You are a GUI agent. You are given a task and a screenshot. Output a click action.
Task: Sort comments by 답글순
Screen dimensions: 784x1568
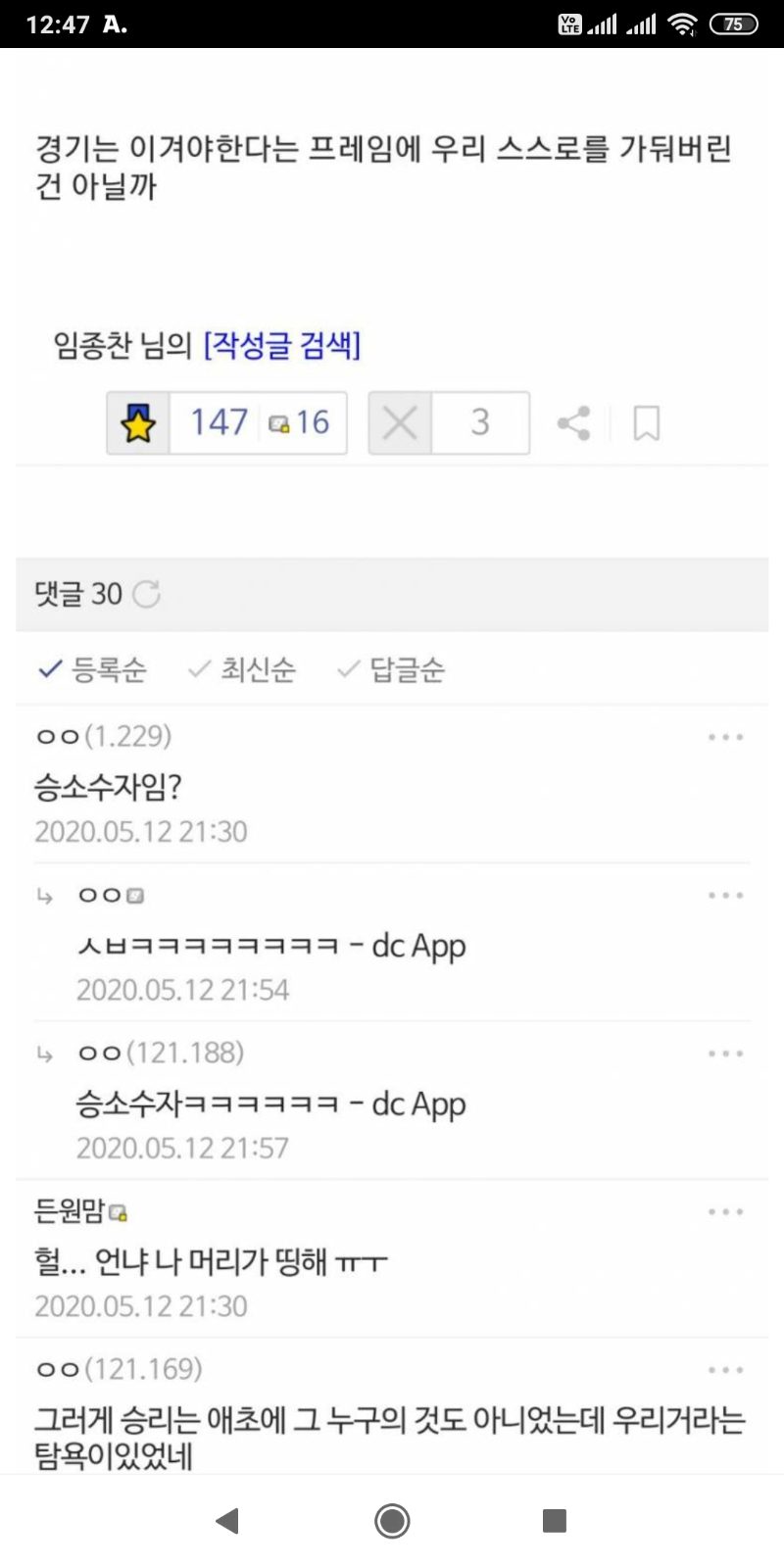pos(390,669)
